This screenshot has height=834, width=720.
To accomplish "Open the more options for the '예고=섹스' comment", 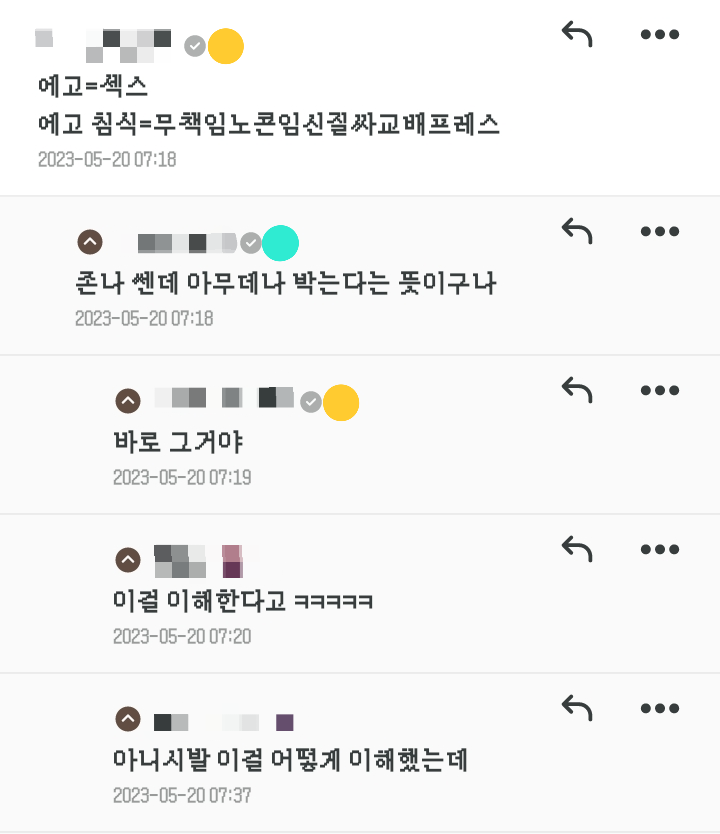I will coord(659,35).
